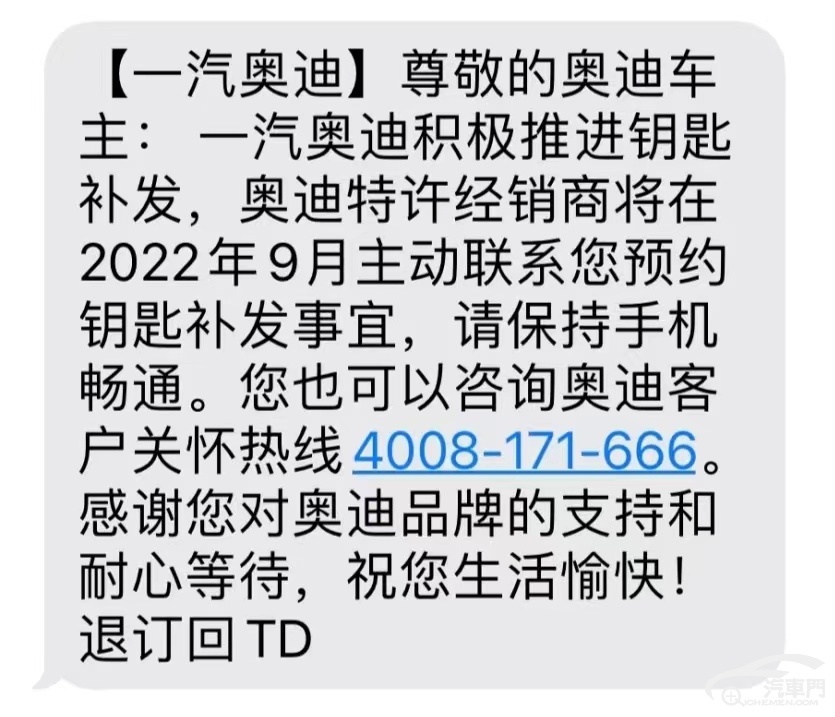This screenshot has width=835, height=717.
Task: Call the hotline 4008-171-666 link
Action: tap(524, 451)
